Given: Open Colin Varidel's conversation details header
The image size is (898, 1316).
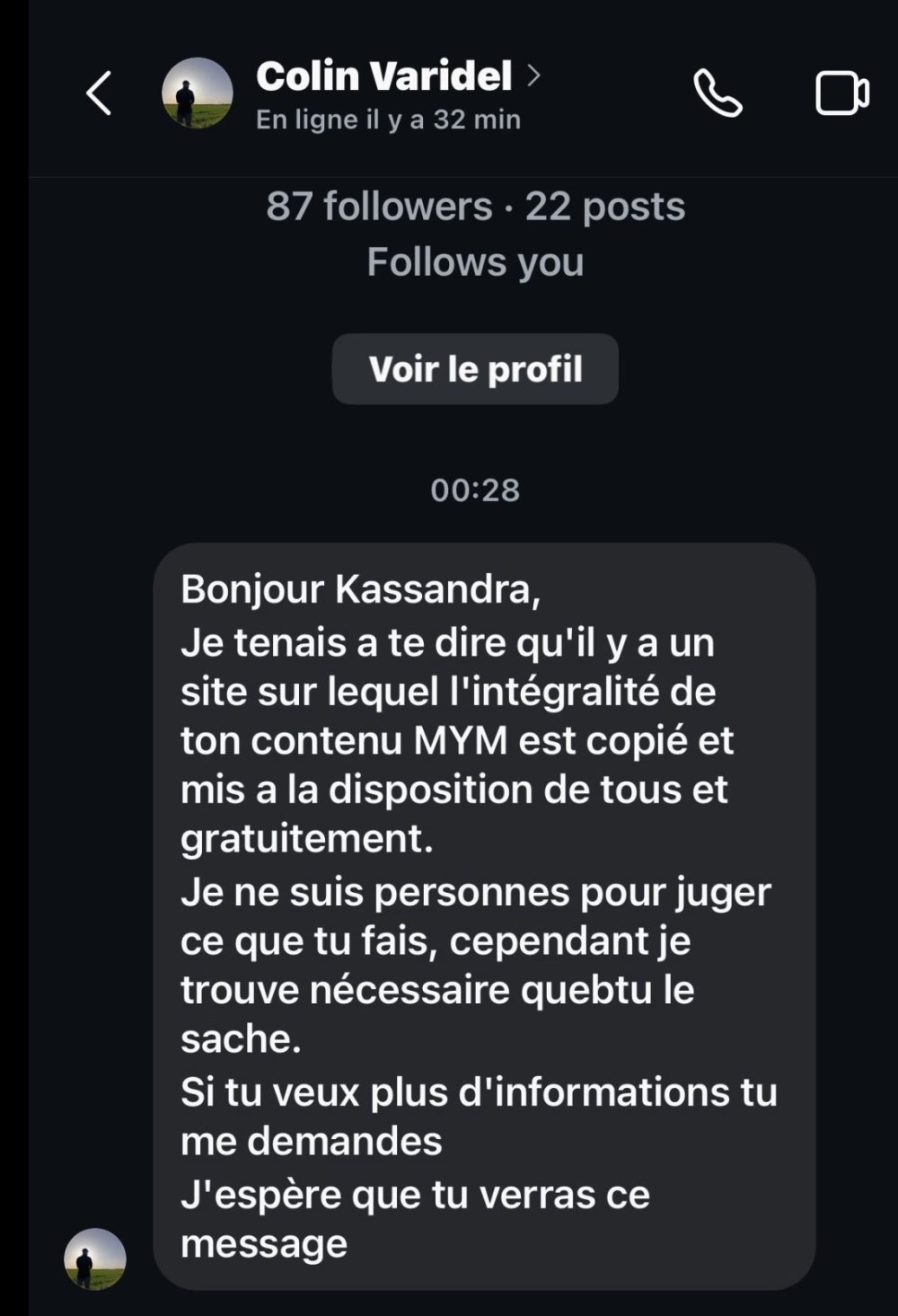Looking at the screenshot, I should pos(386,93).
